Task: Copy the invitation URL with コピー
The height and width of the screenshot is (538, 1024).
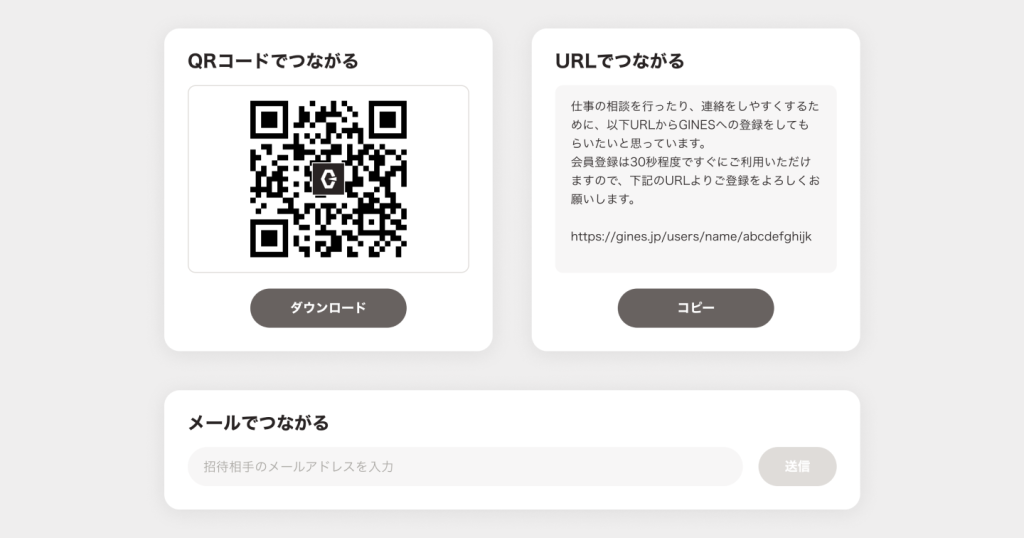Action: (695, 308)
